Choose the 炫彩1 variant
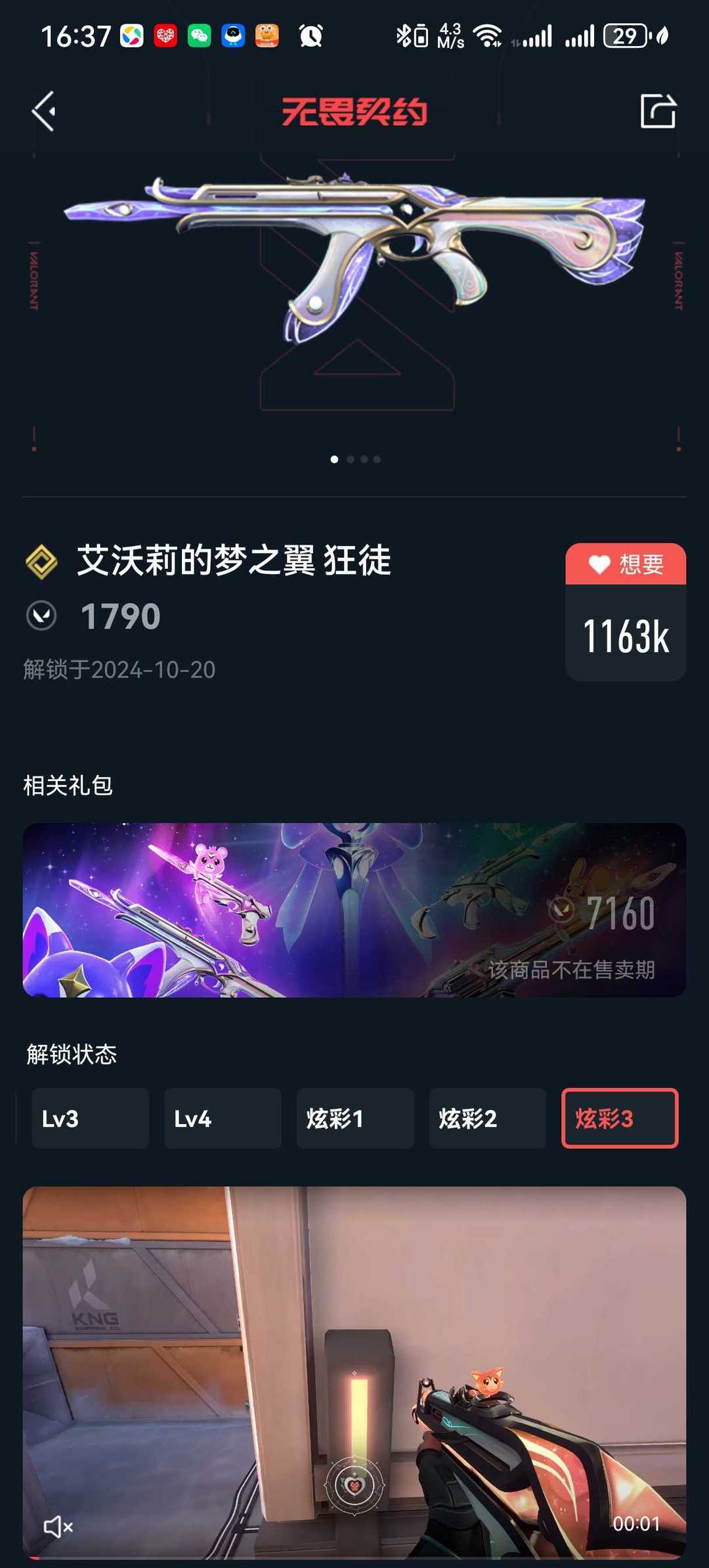The width and height of the screenshot is (709, 1568). coord(355,1118)
